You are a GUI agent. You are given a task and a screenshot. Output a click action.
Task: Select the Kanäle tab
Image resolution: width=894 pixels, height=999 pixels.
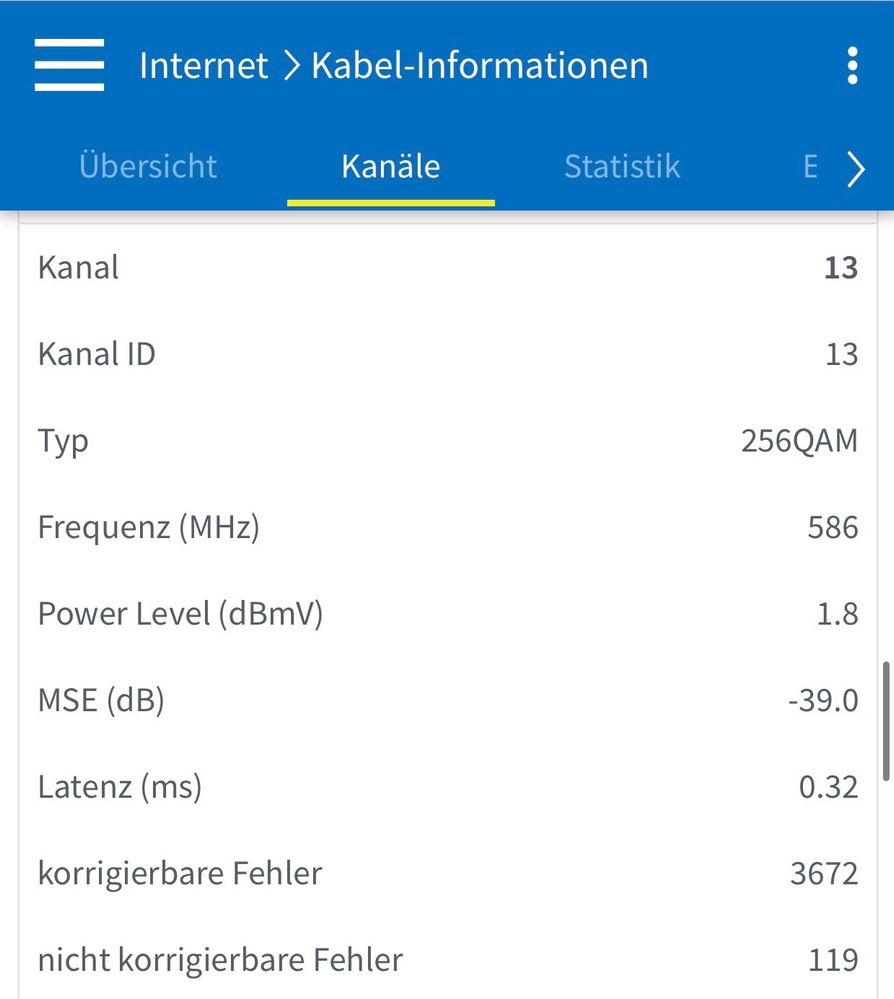pyautogui.click(x=390, y=166)
